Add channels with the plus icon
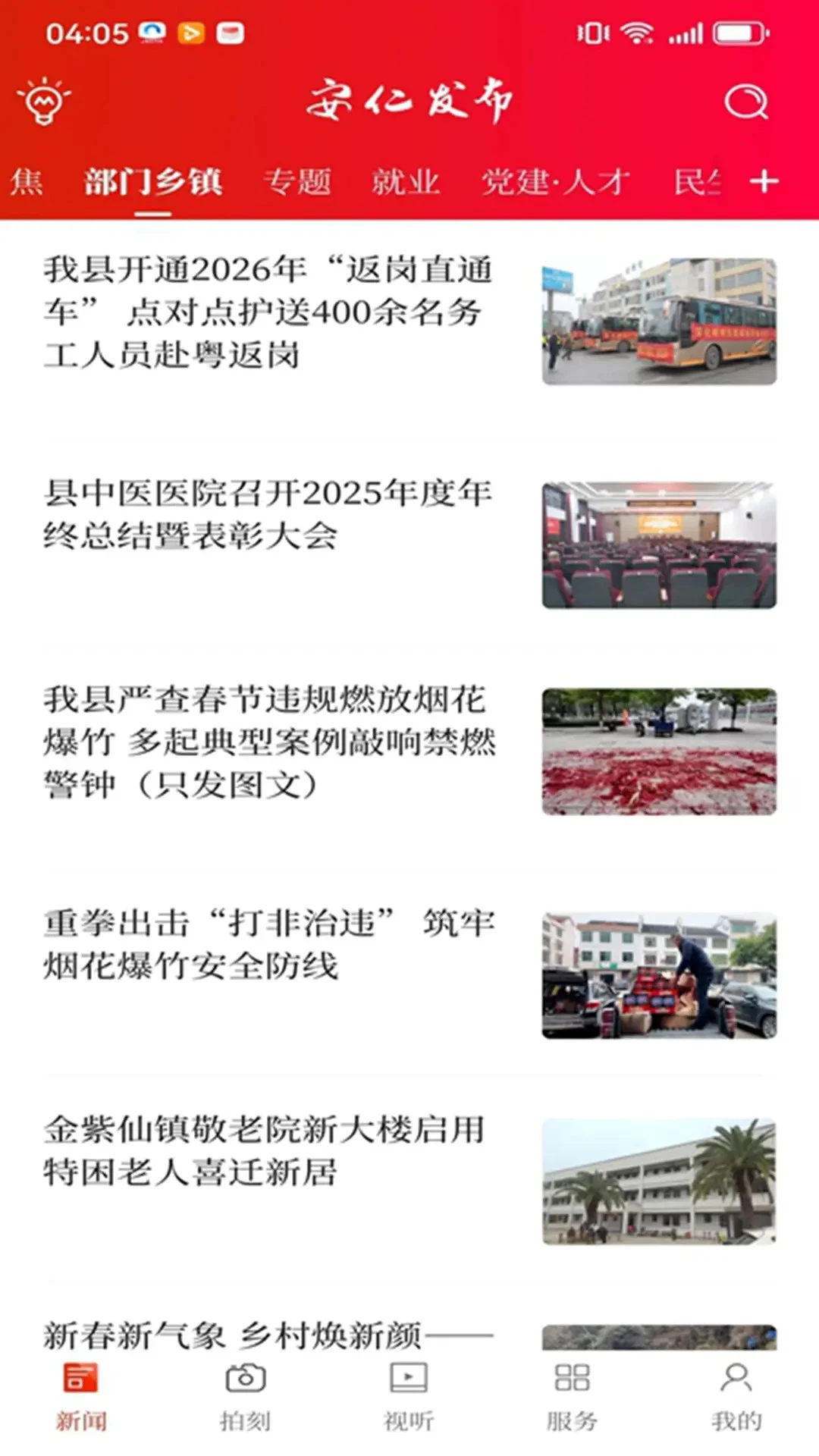 pos(764,181)
